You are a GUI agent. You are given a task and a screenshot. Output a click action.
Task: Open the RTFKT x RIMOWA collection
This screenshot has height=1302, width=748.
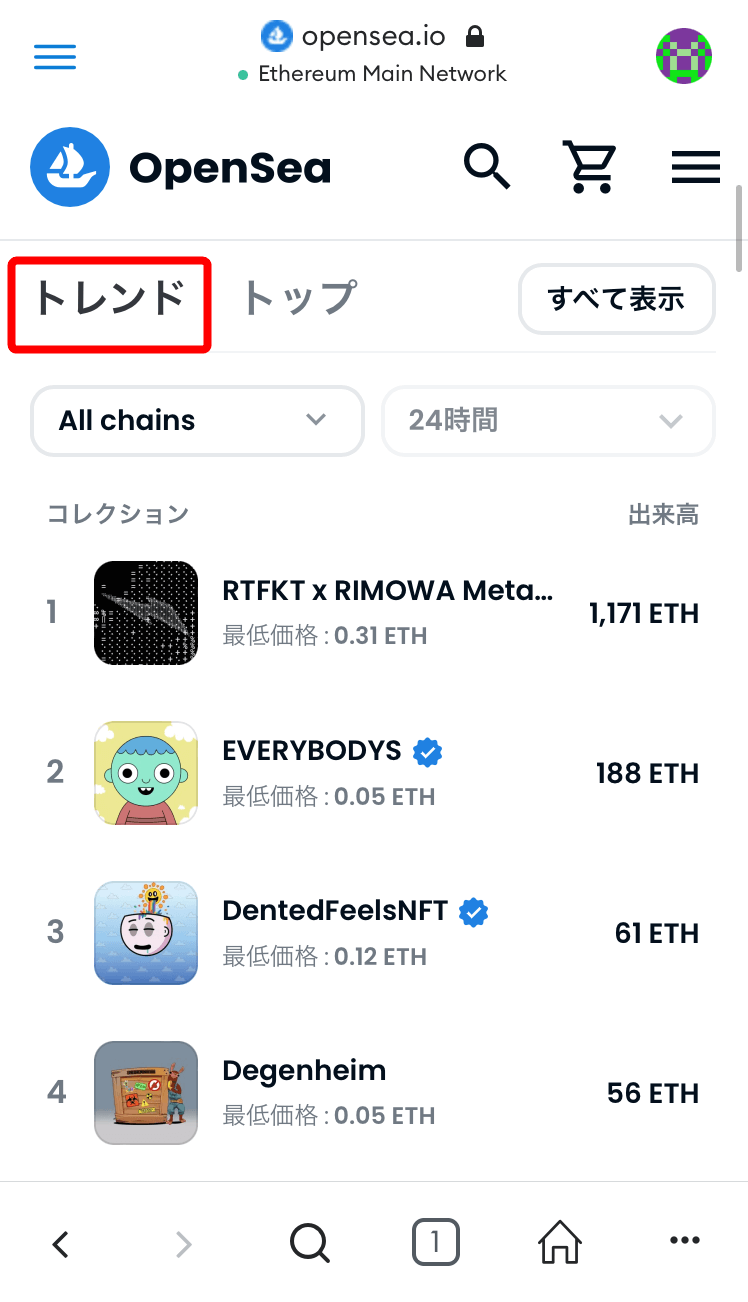pos(386,612)
